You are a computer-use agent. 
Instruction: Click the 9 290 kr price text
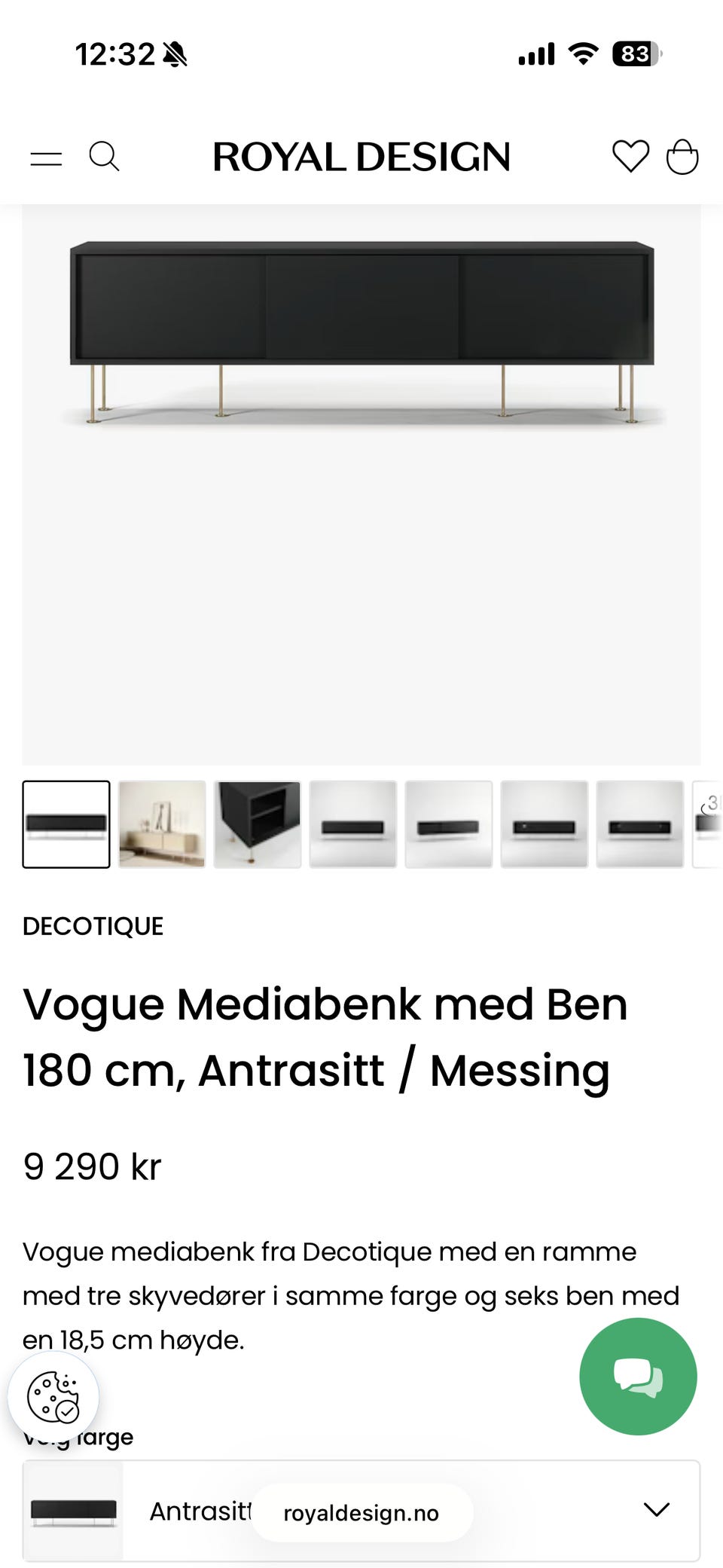pos(93,1166)
